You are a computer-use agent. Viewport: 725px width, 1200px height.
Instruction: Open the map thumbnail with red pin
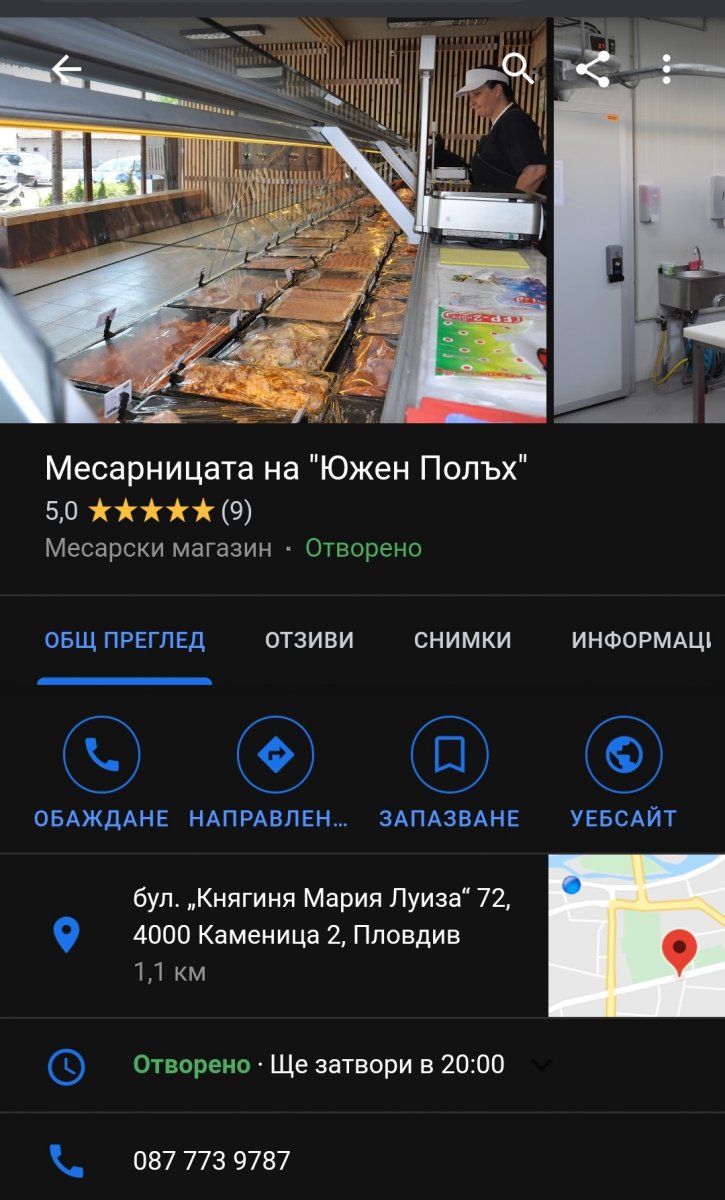[x=636, y=936]
